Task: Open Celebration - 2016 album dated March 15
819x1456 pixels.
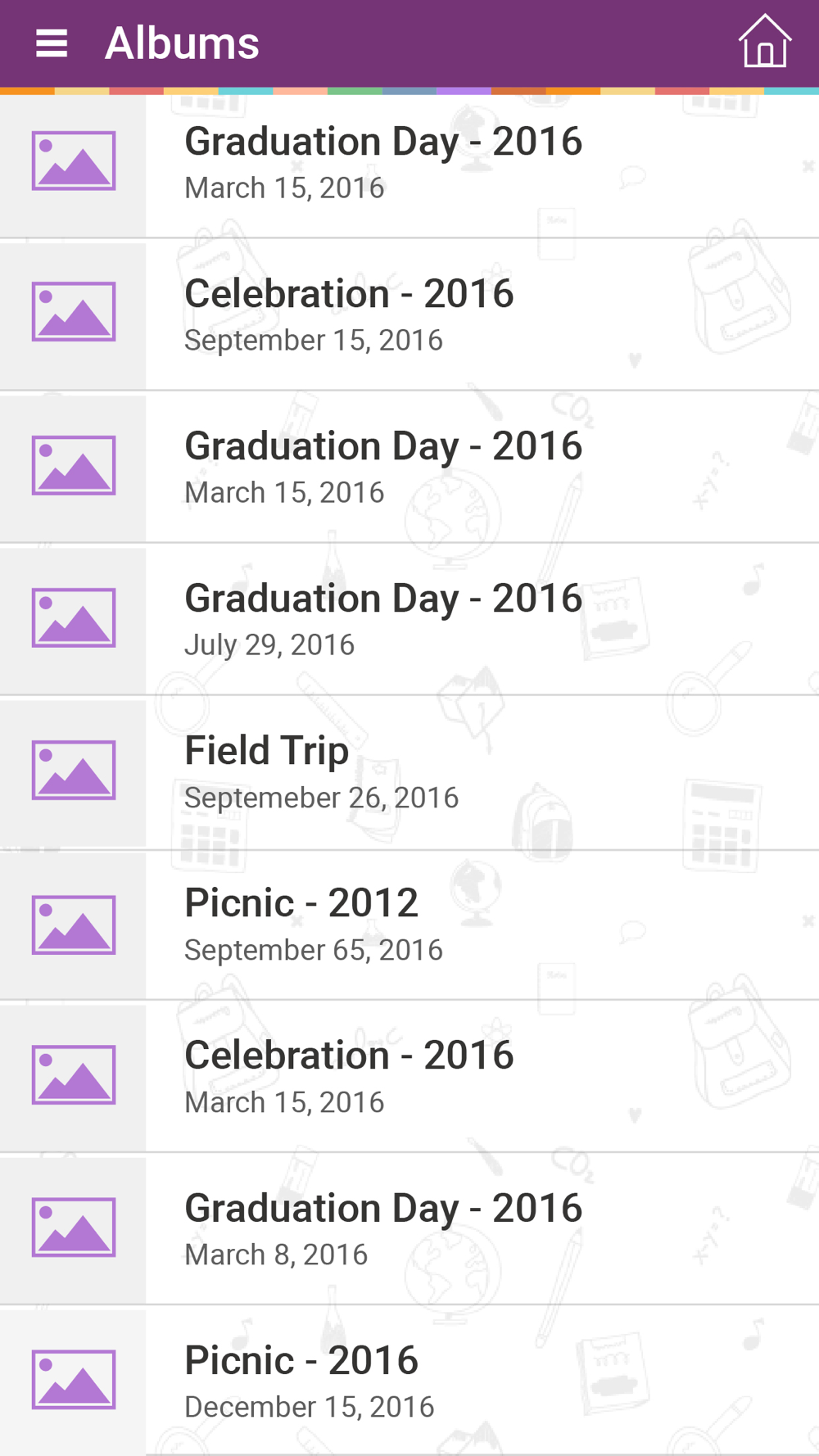Action: click(409, 1077)
